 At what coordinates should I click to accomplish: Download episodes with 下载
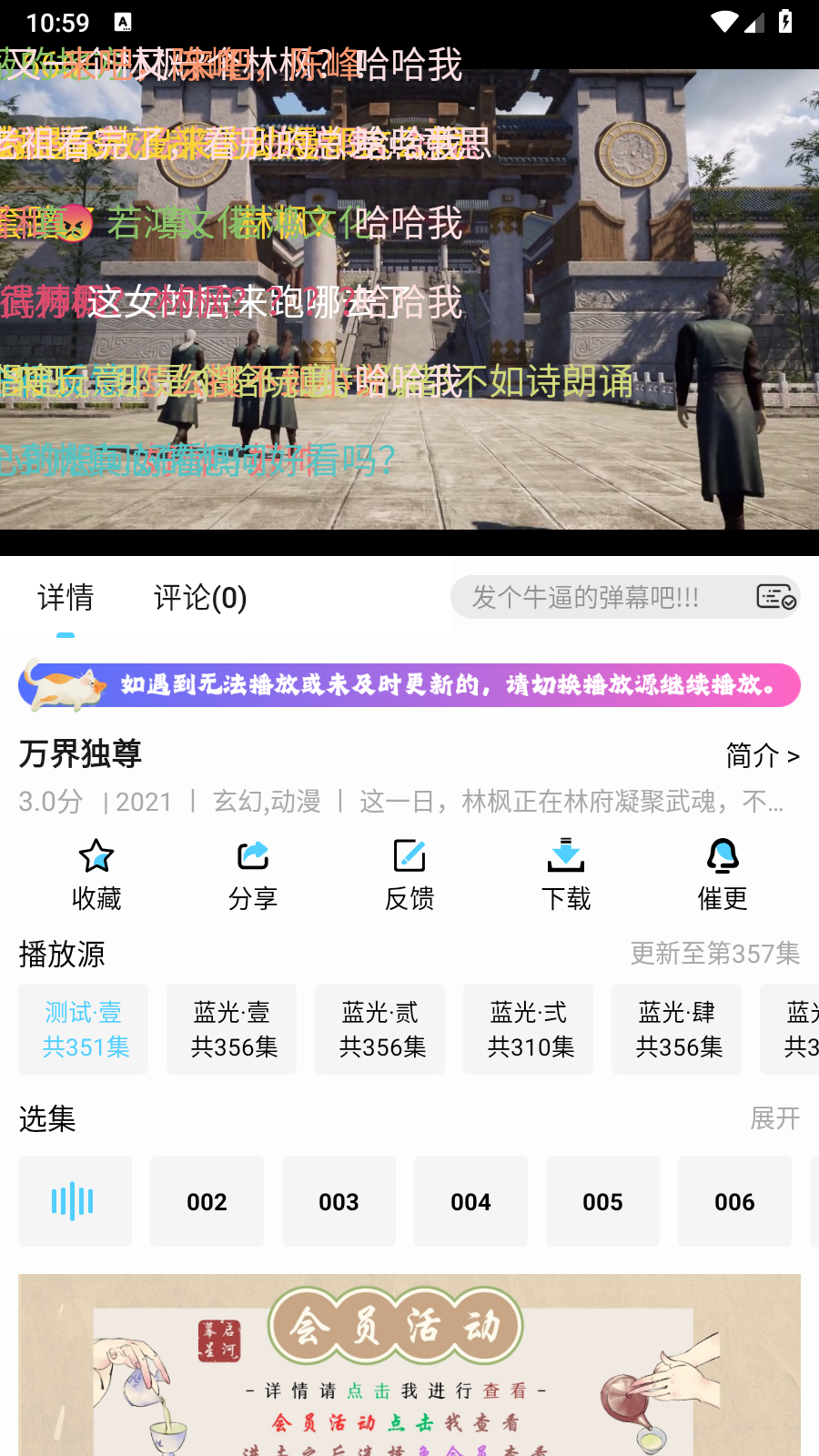[566, 874]
